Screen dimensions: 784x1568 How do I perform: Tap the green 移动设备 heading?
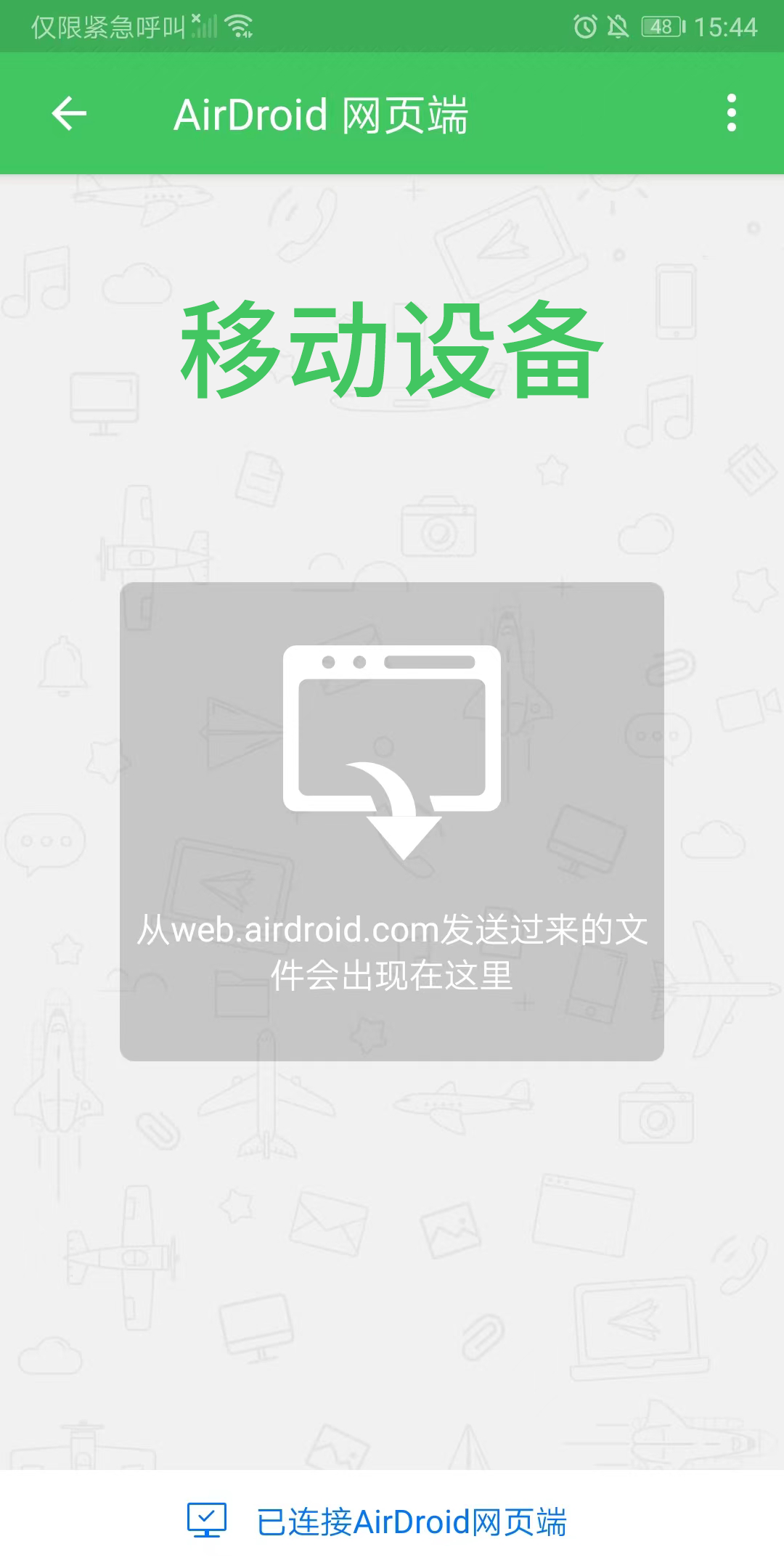392,348
